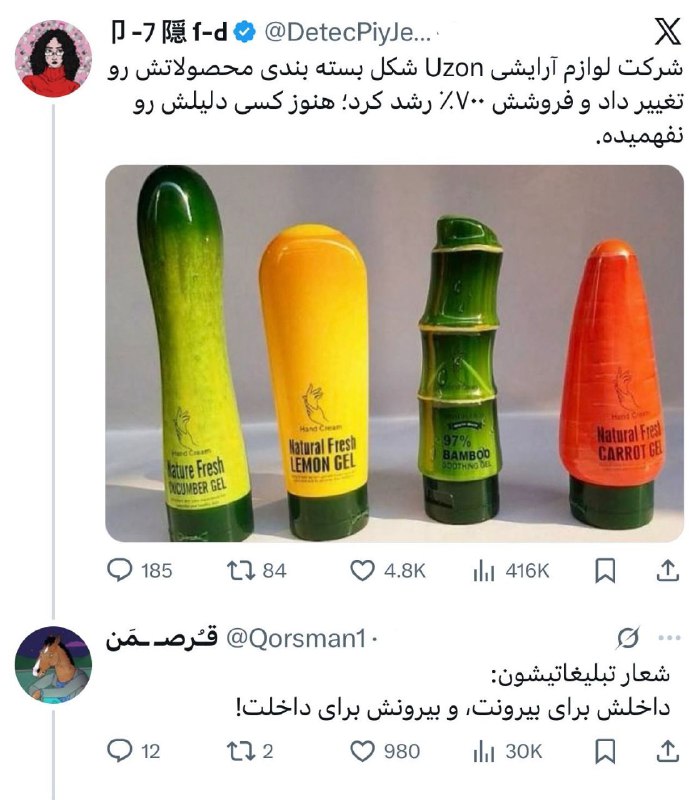
Task: Open the product photo in the post
Action: point(394,353)
